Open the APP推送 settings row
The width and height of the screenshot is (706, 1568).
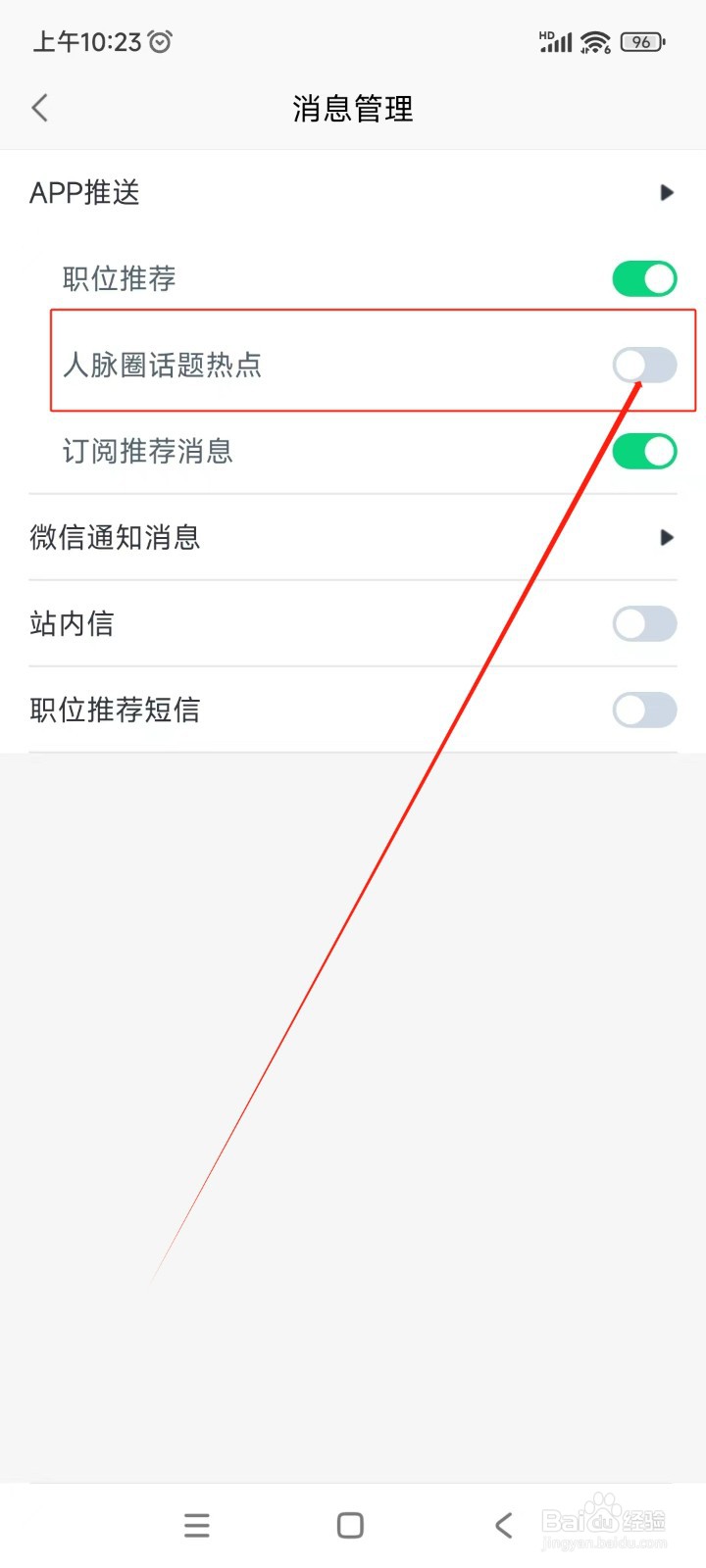pyautogui.click(x=294, y=192)
